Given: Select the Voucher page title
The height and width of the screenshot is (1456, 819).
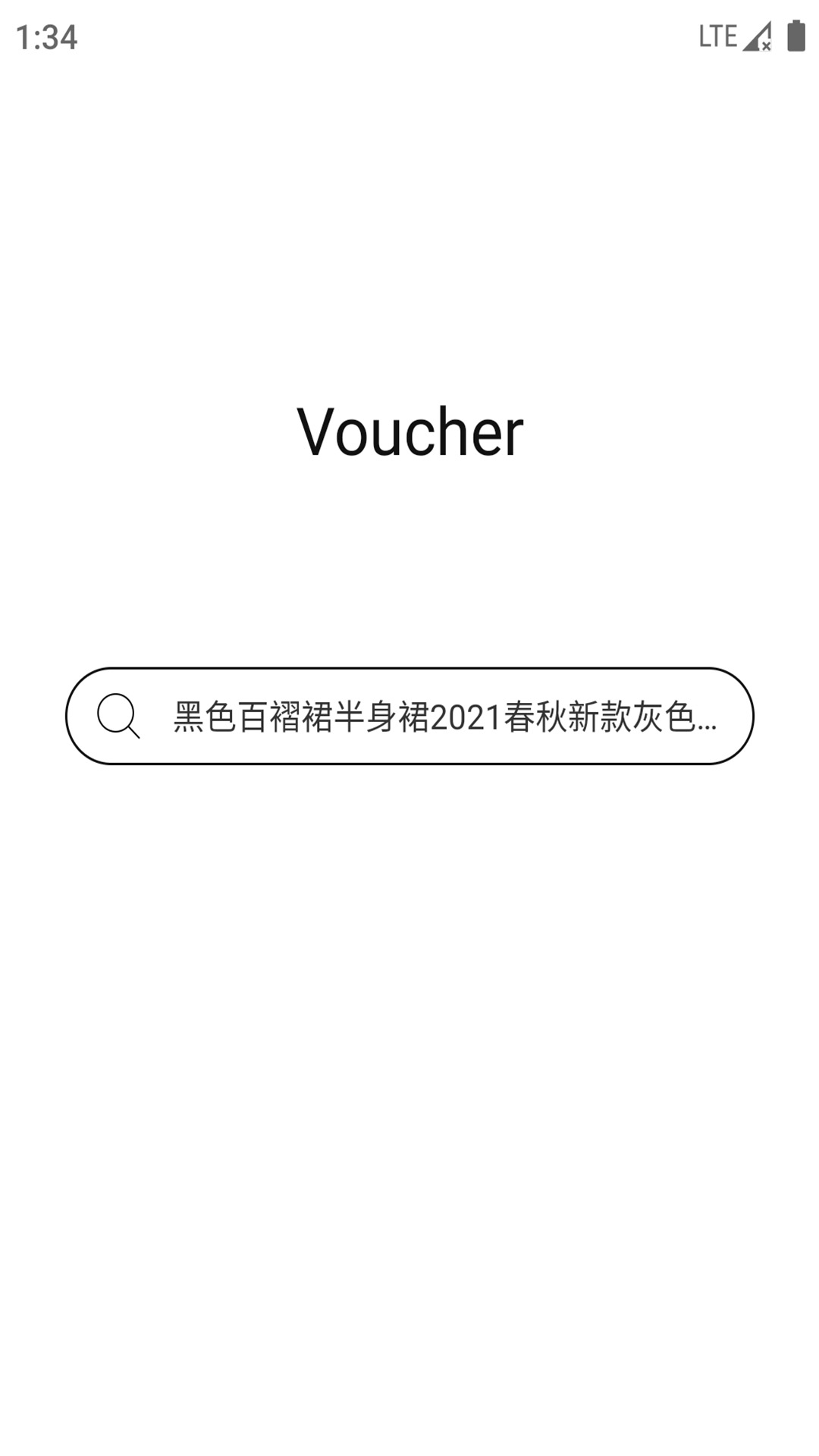Looking at the screenshot, I should pyautogui.click(x=409, y=432).
